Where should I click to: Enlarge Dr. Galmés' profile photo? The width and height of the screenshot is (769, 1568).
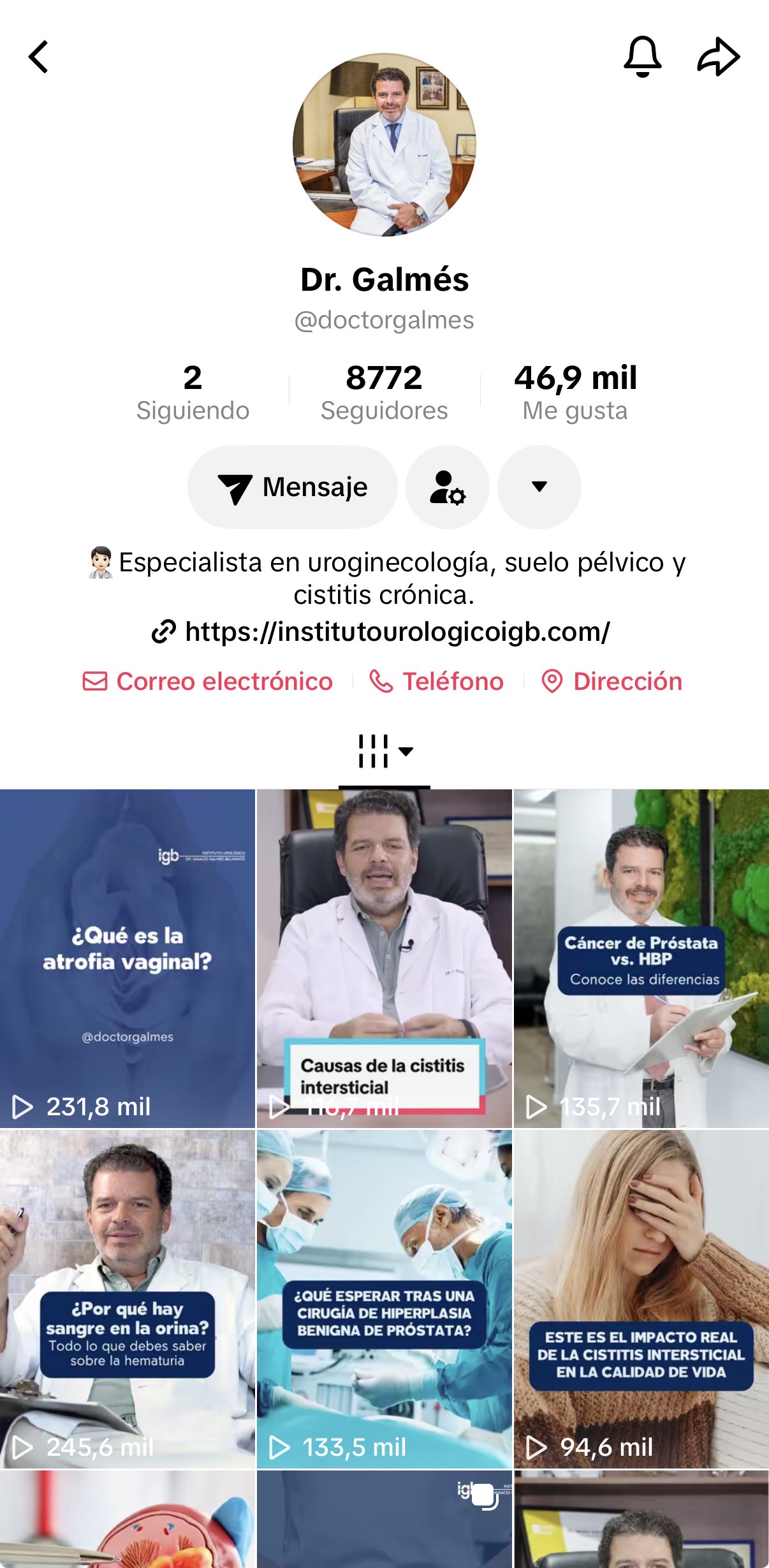[384, 145]
